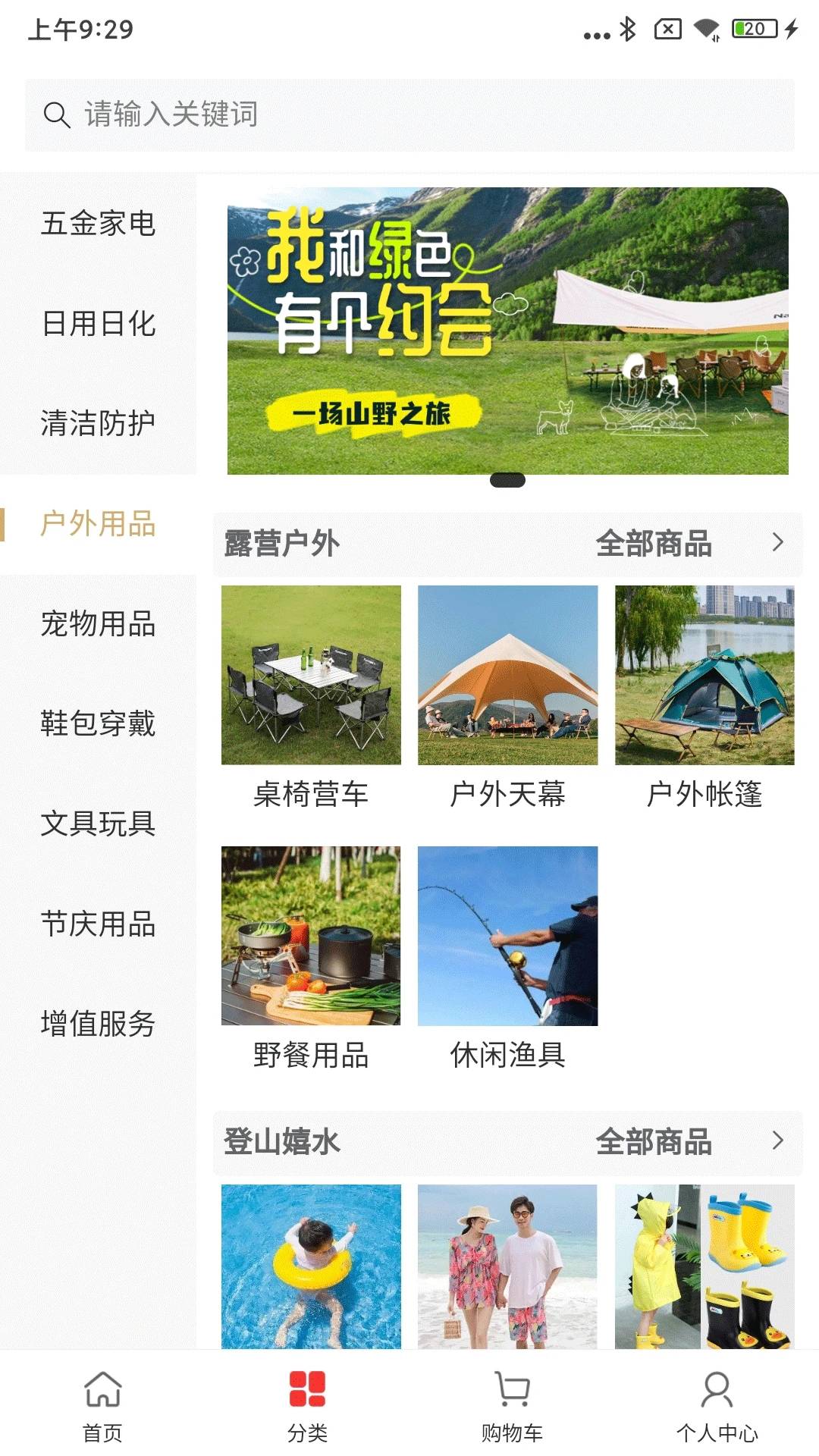Viewport: 819px width, 1456px height.
Task: Switch to the 日用日化 category
Action: coord(99,324)
